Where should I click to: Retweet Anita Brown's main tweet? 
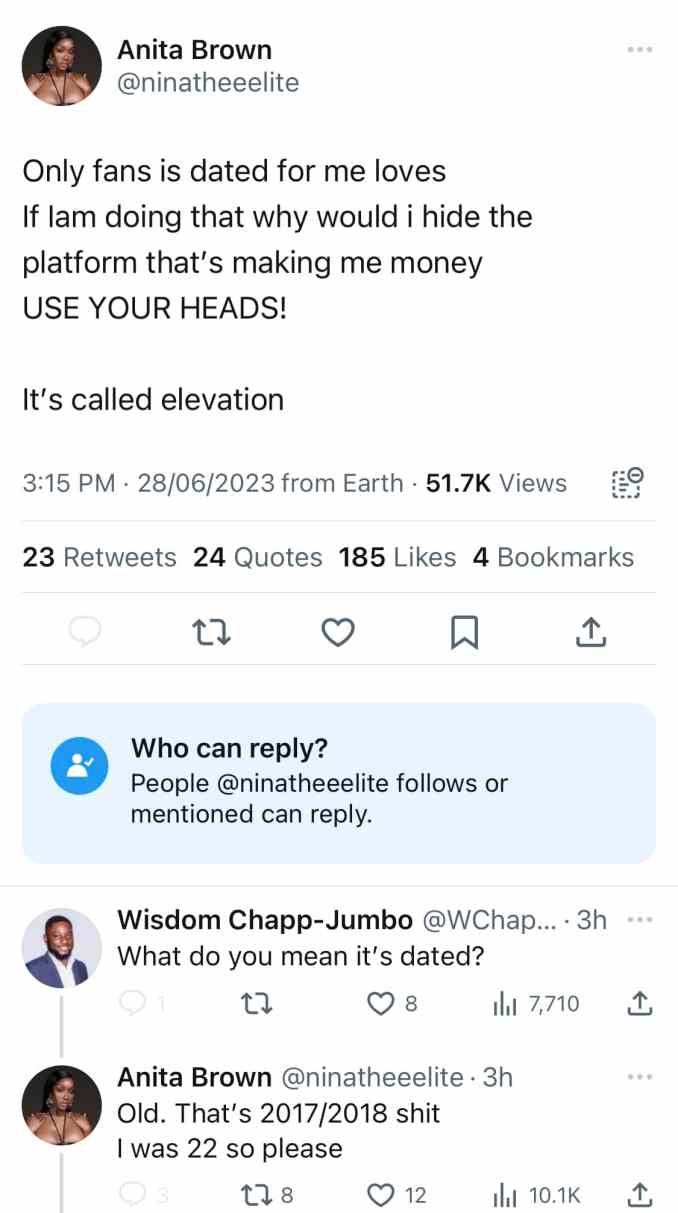click(211, 631)
